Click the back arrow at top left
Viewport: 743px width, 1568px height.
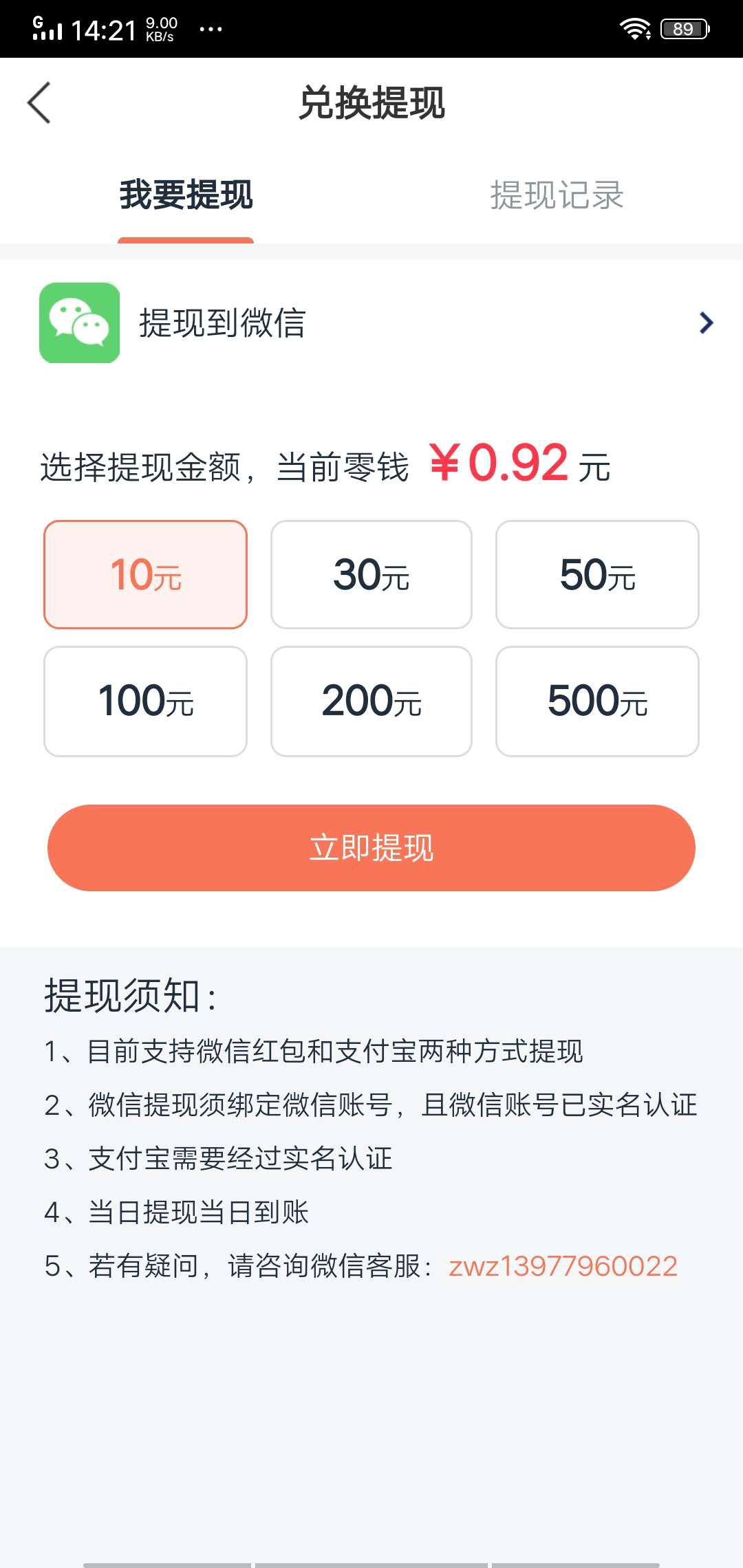click(x=39, y=102)
